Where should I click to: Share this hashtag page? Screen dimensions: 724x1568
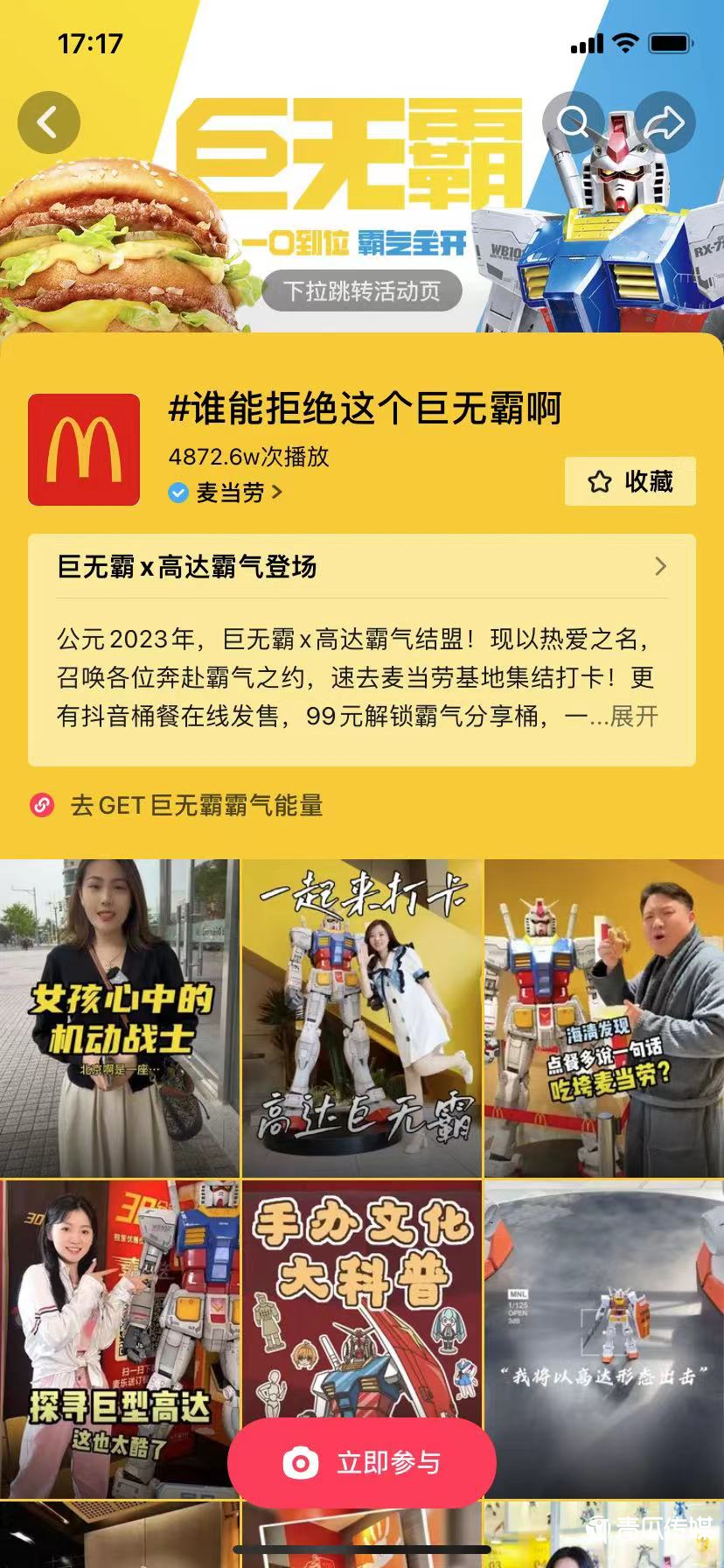pos(665,123)
